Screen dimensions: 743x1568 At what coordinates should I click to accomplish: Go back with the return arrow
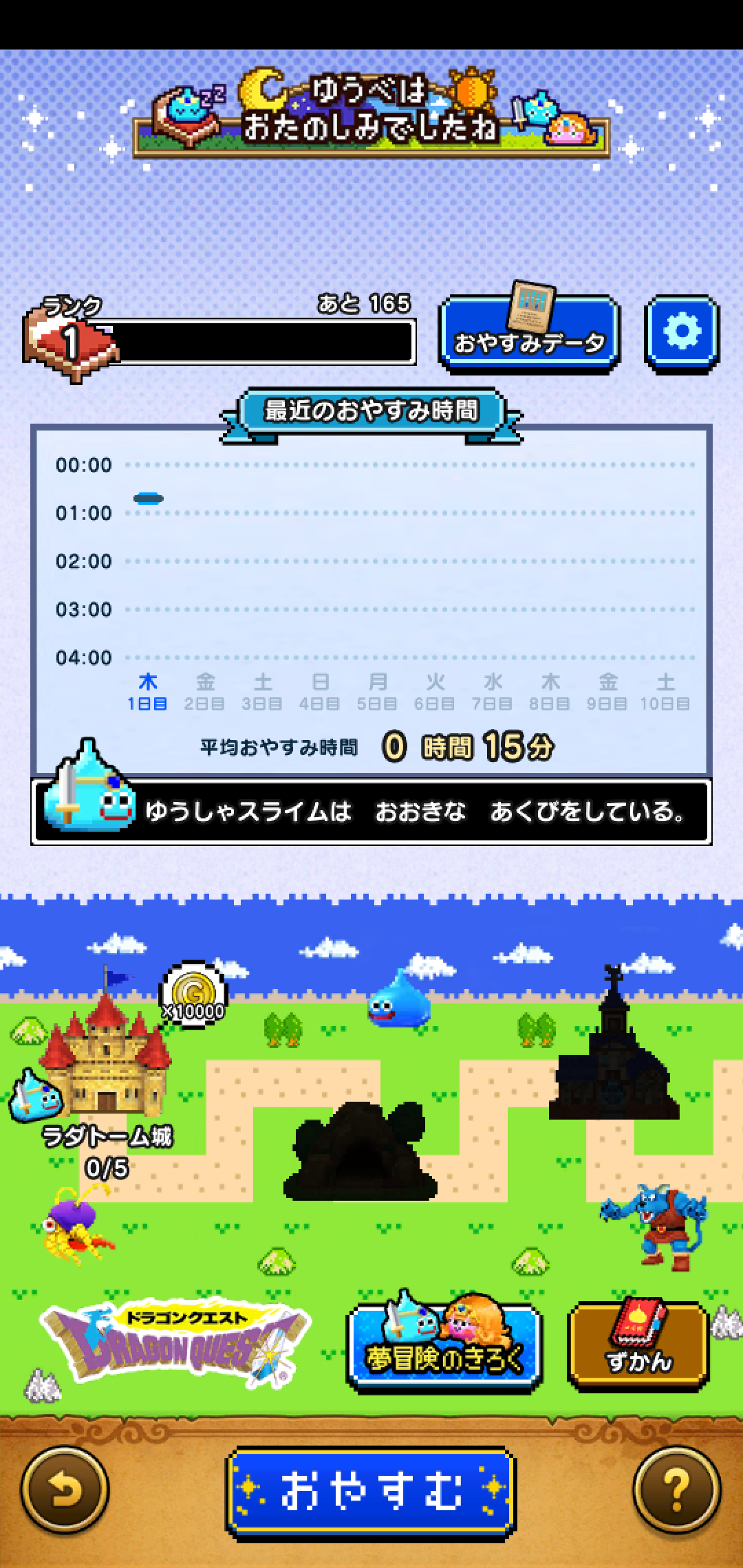coord(64,1490)
